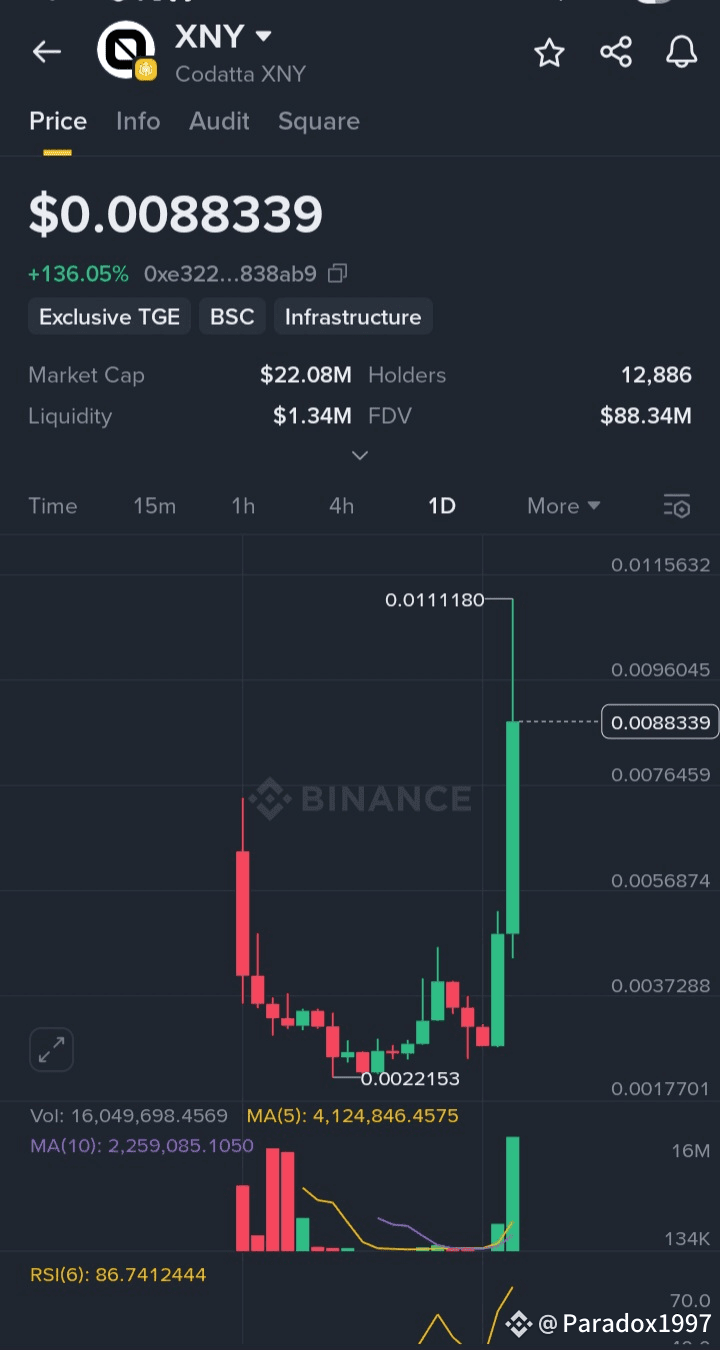The height and width of the screenshot is (1350, 720).
Task: Add XNY to favorites with the star
Action: [x=549, y=52]
